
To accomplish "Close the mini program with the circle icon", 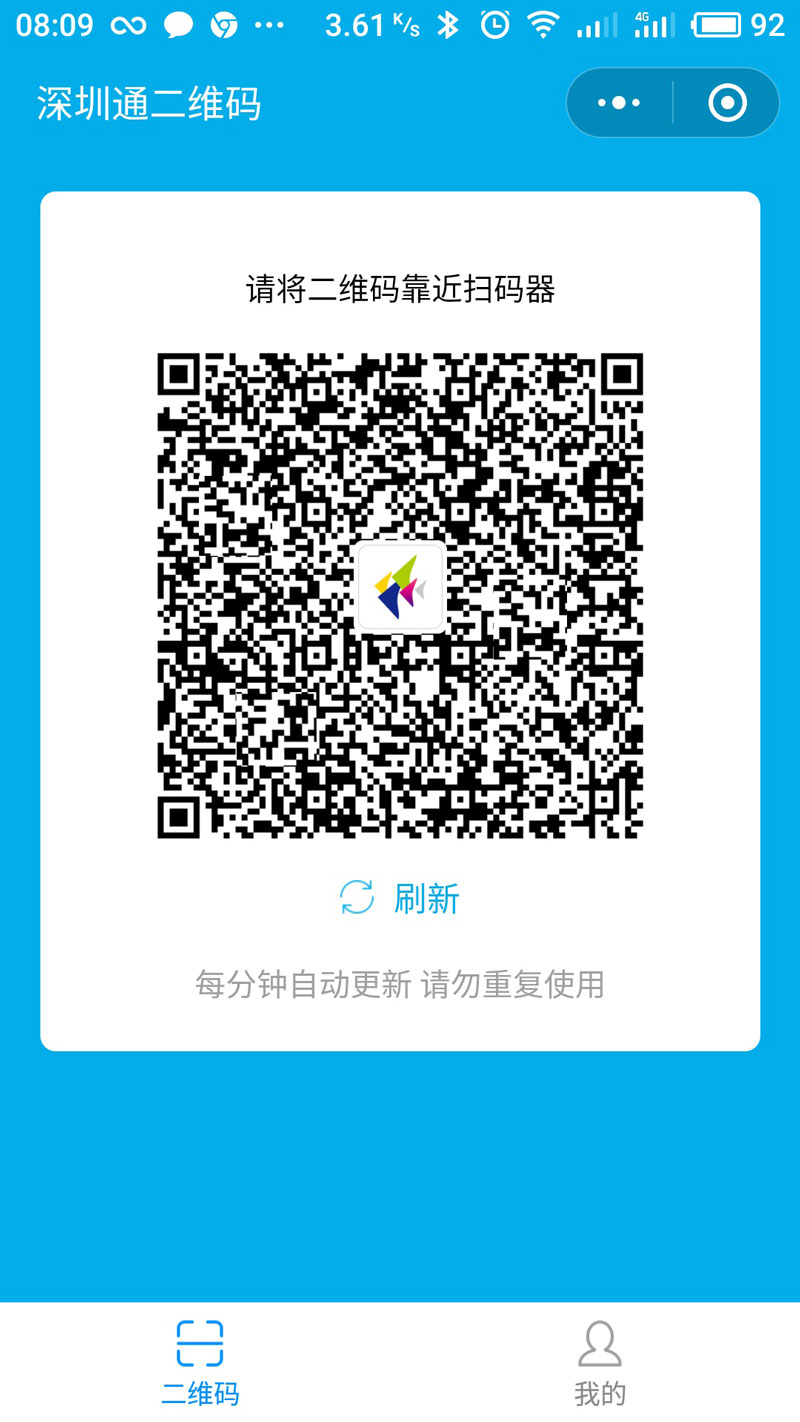I will click(727, 103).
